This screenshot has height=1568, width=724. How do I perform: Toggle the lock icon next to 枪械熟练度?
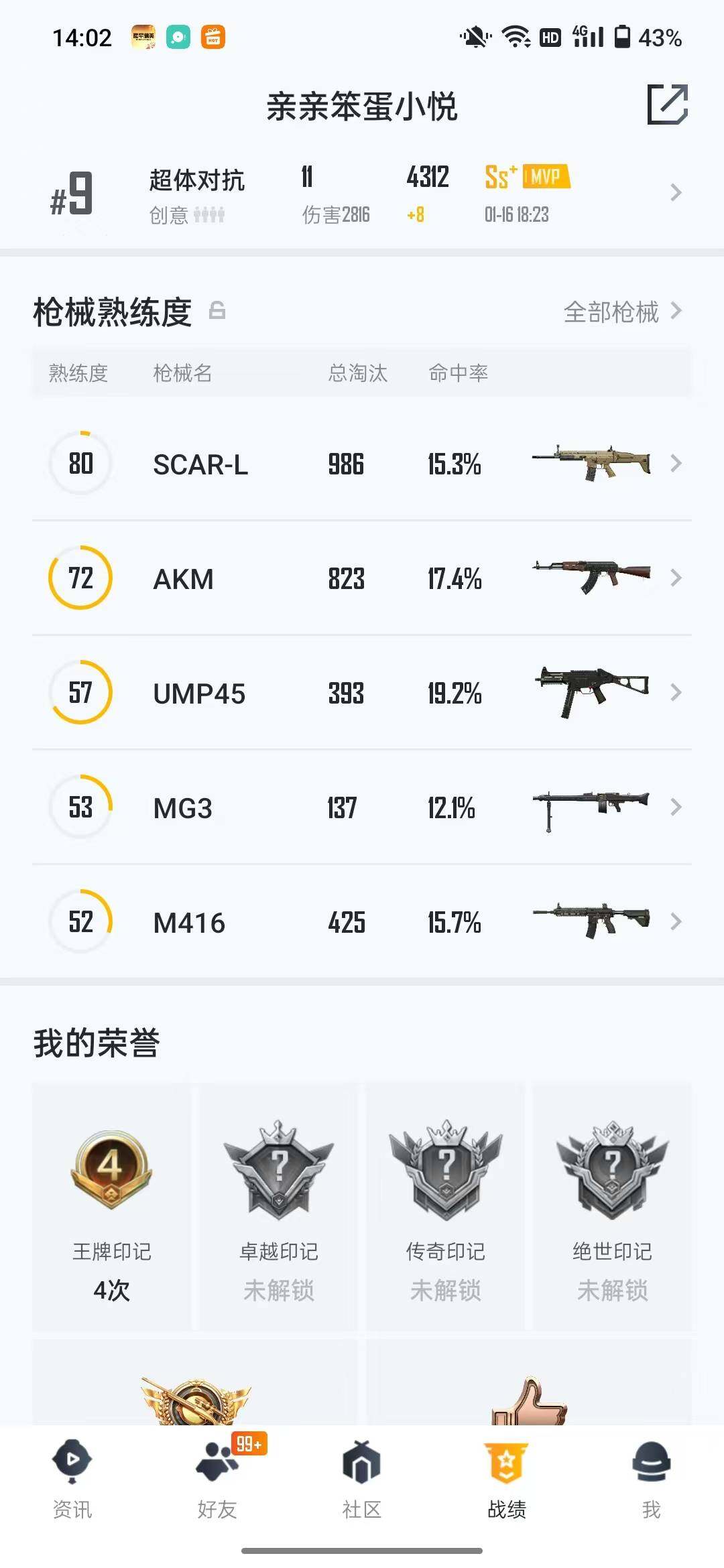[218, 311]
